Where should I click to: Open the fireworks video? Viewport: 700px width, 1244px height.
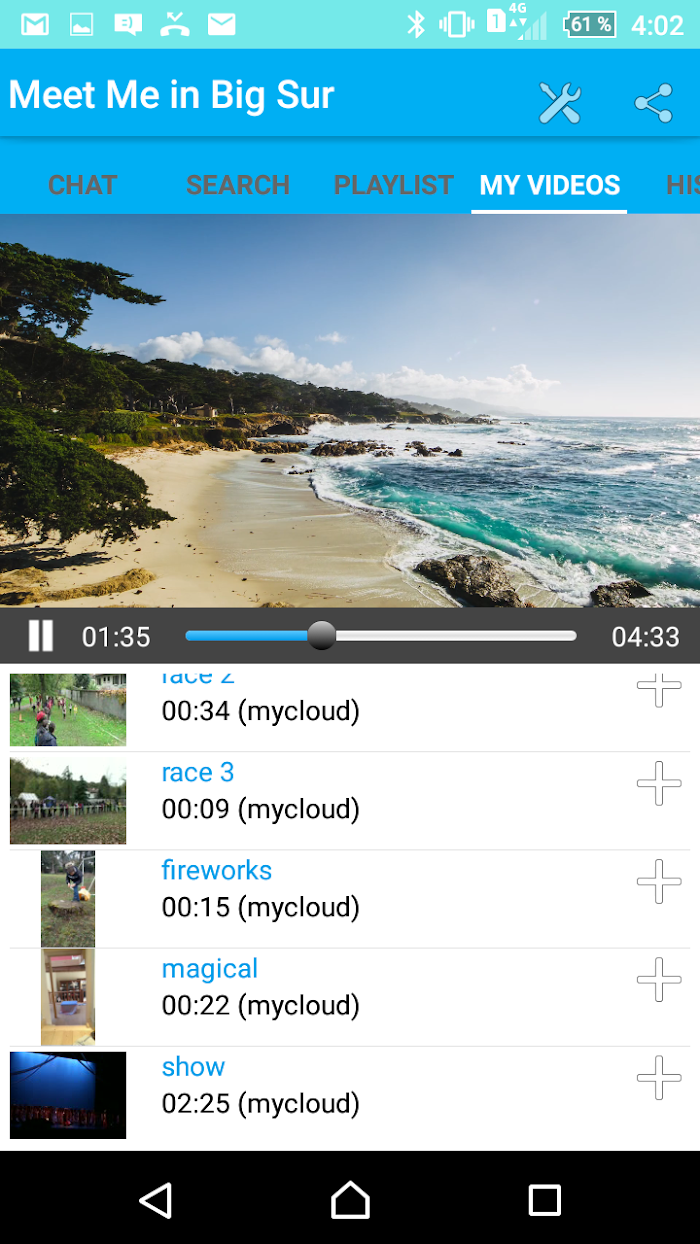click(x=216, y=870)
